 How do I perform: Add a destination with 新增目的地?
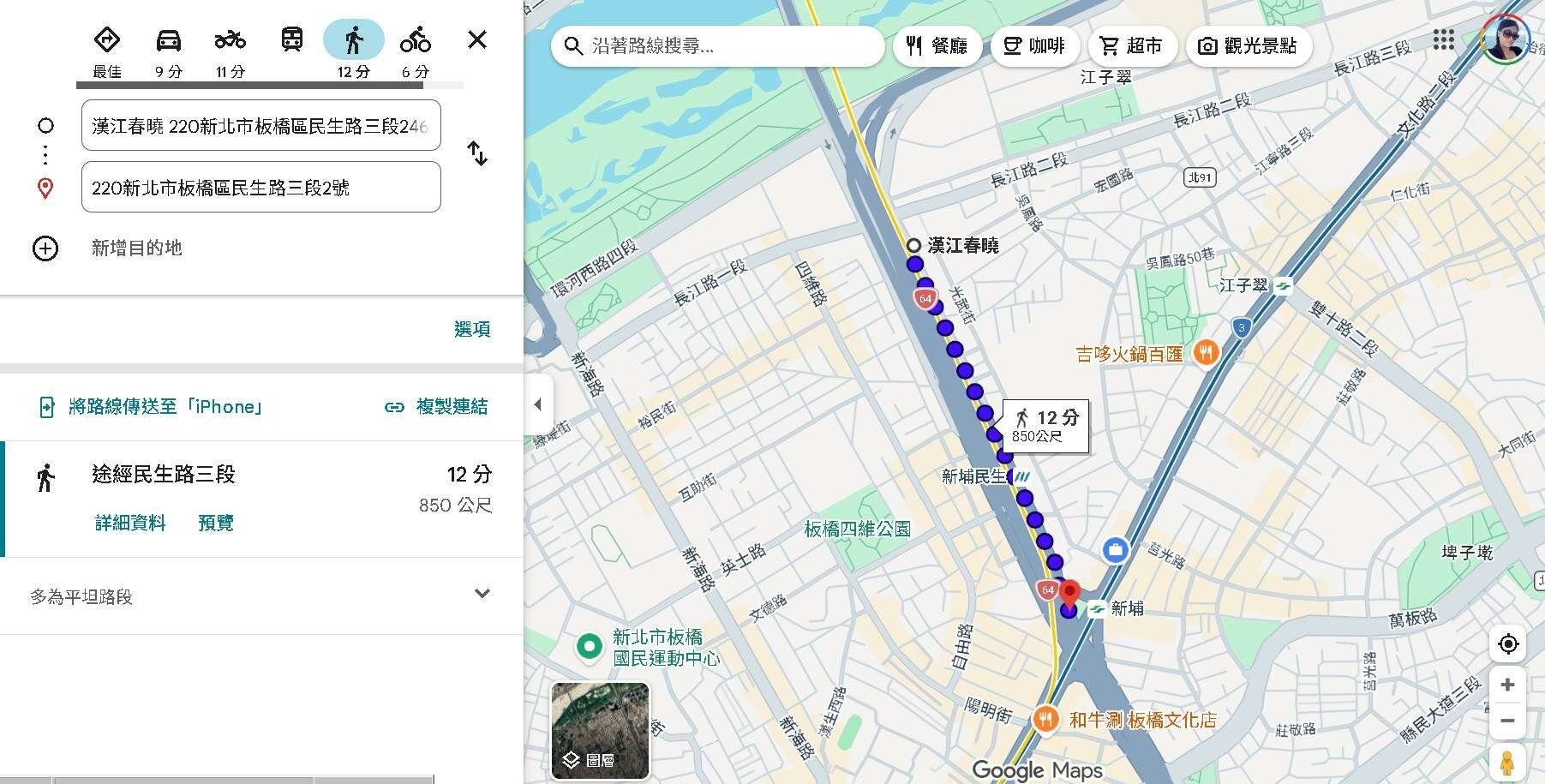[x=136, y=248]
